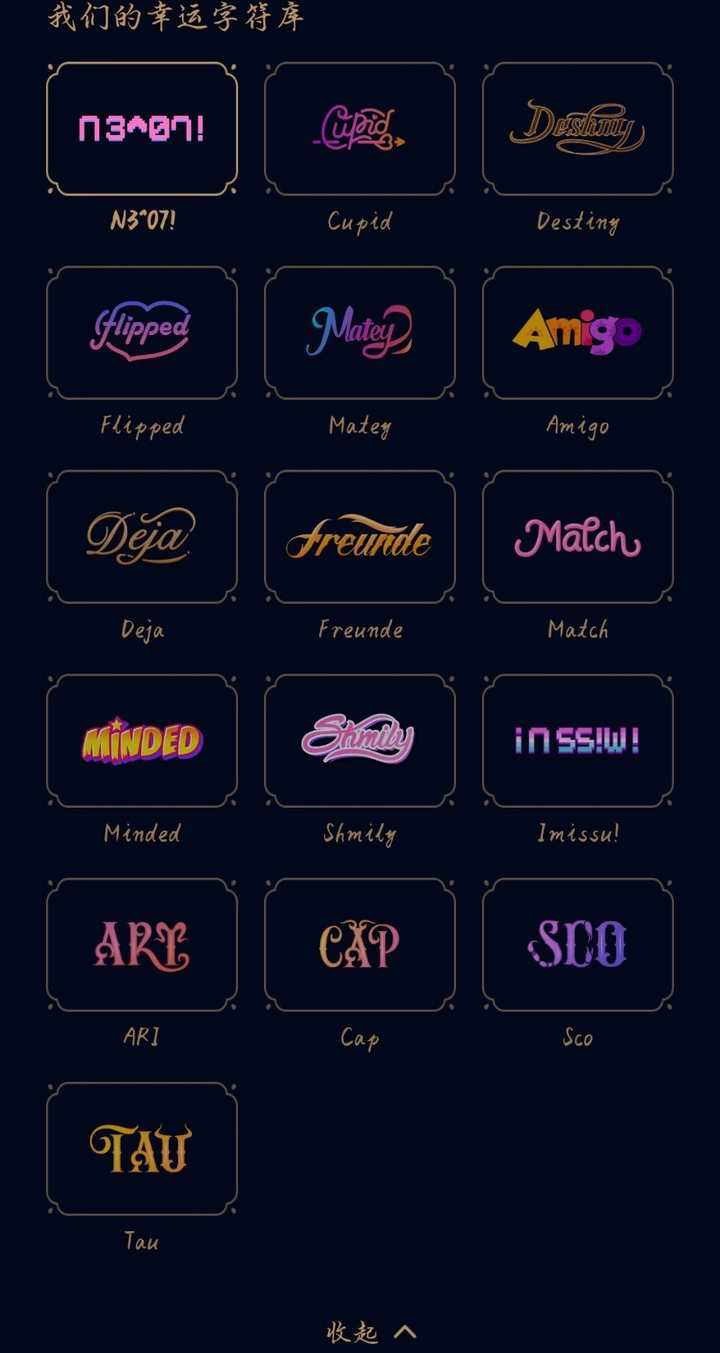Select the N3^07! character card
The height and width of the screenshot is (1353, 720).
pos(142,129)
